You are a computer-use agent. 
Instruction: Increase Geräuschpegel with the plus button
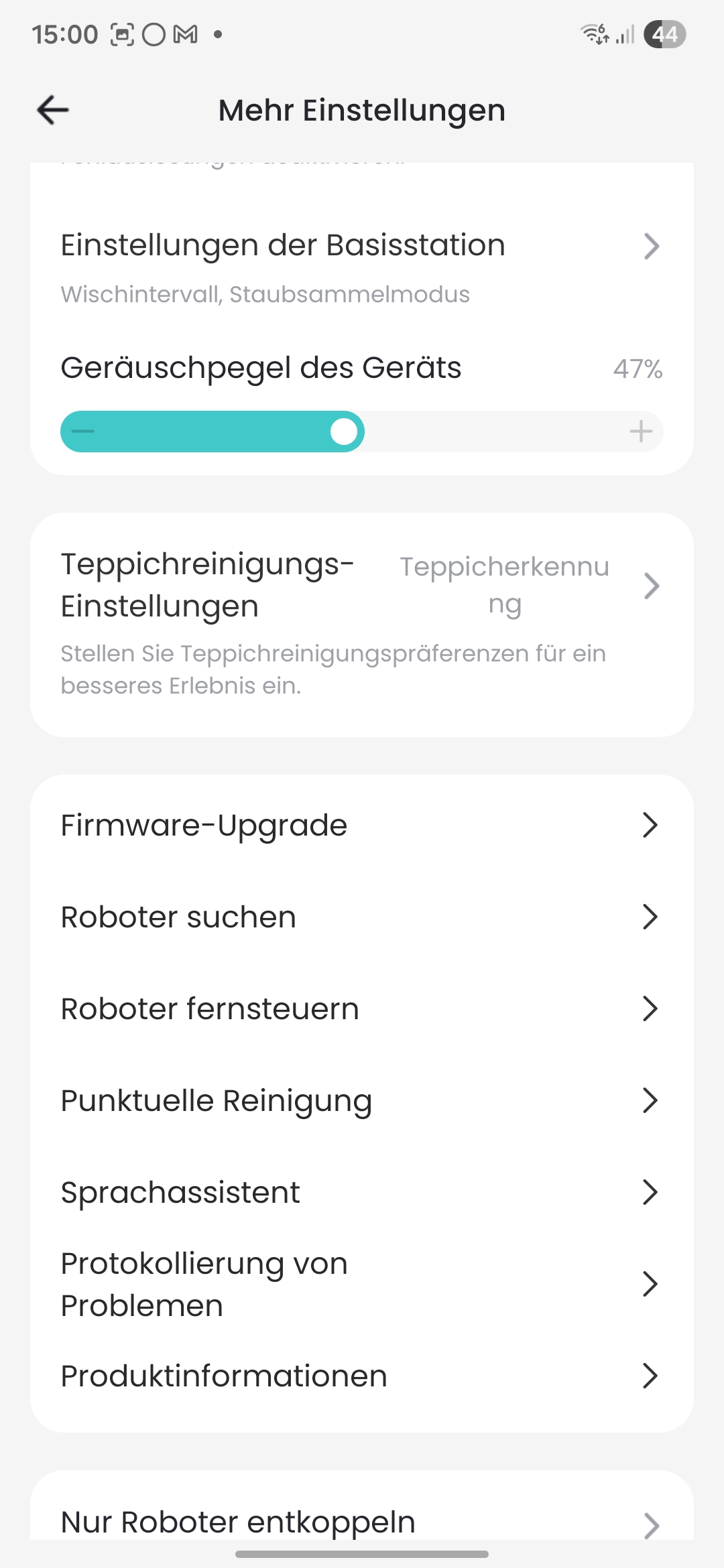[x=641, y=432]
